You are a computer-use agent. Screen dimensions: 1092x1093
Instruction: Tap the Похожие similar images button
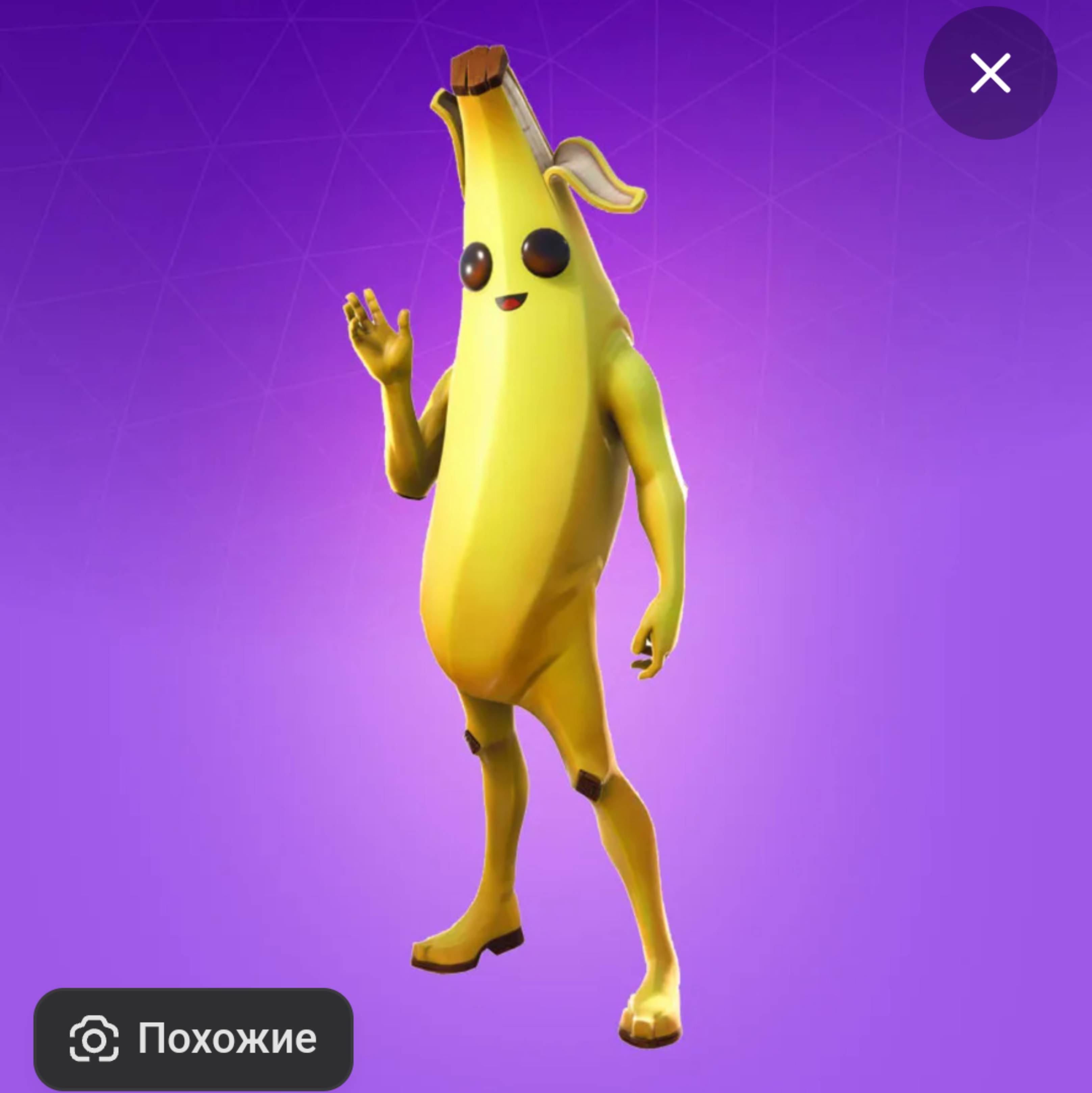[x=193, y=1039]
